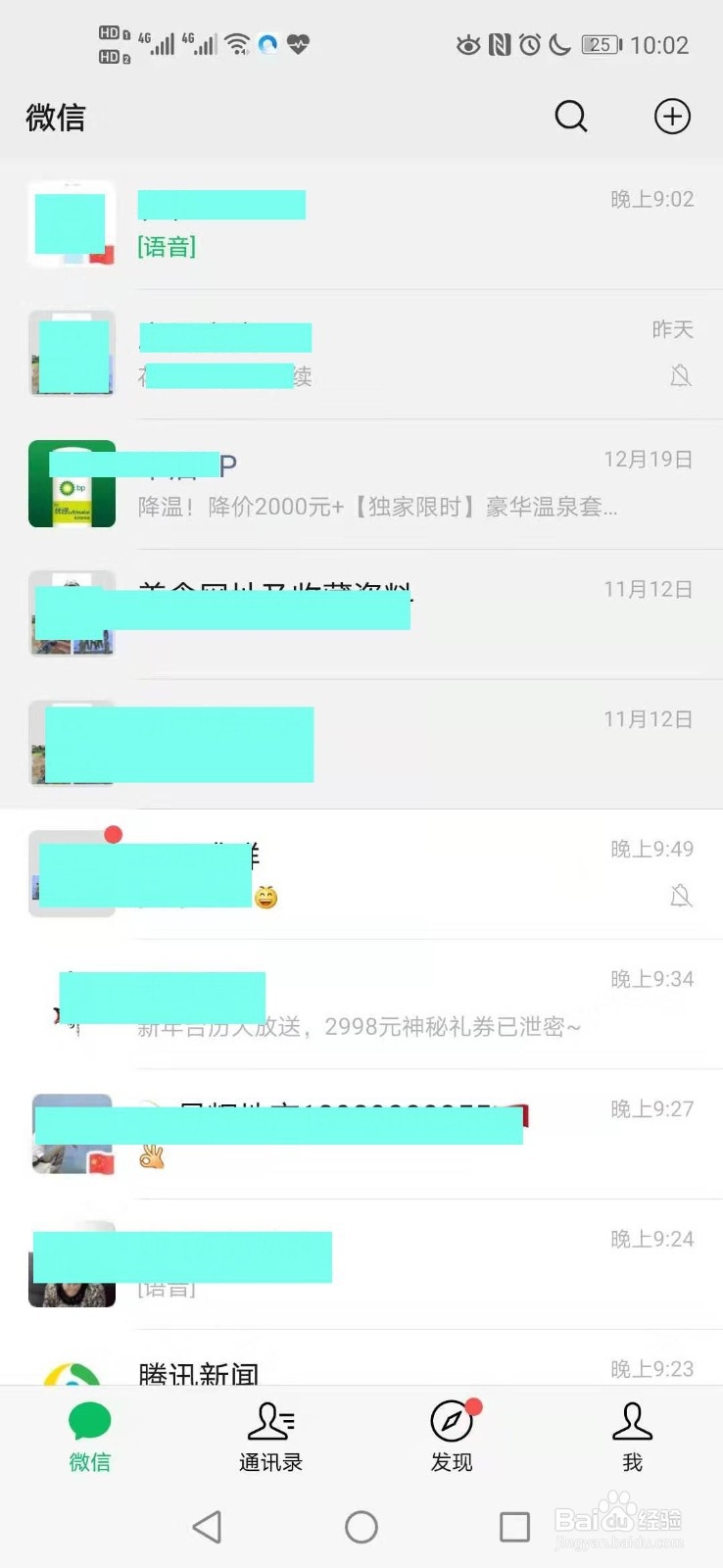
Task: Open the chat showing [语音] voice message
Action: pyautogui.click(x=361, y=223)
